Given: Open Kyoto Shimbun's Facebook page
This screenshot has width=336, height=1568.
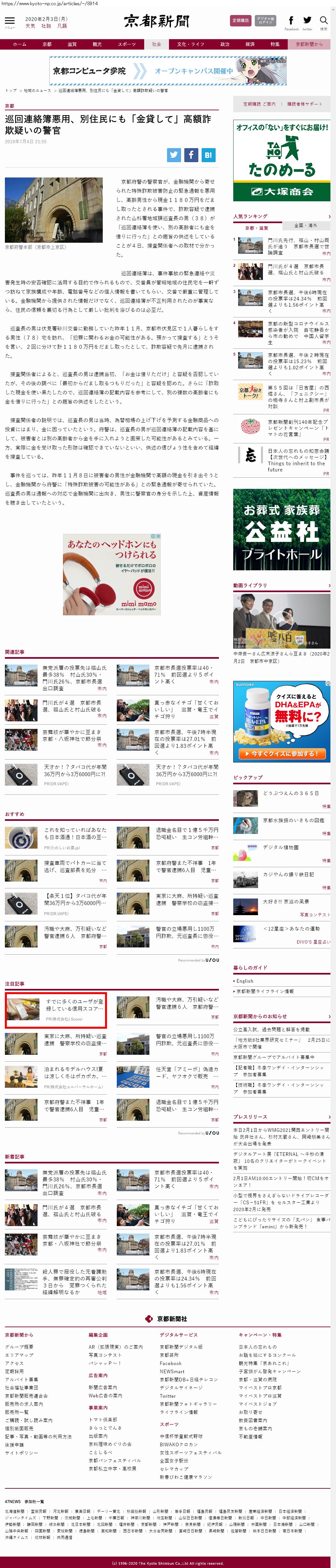Looking at the screenshot, I should (291, 21).
